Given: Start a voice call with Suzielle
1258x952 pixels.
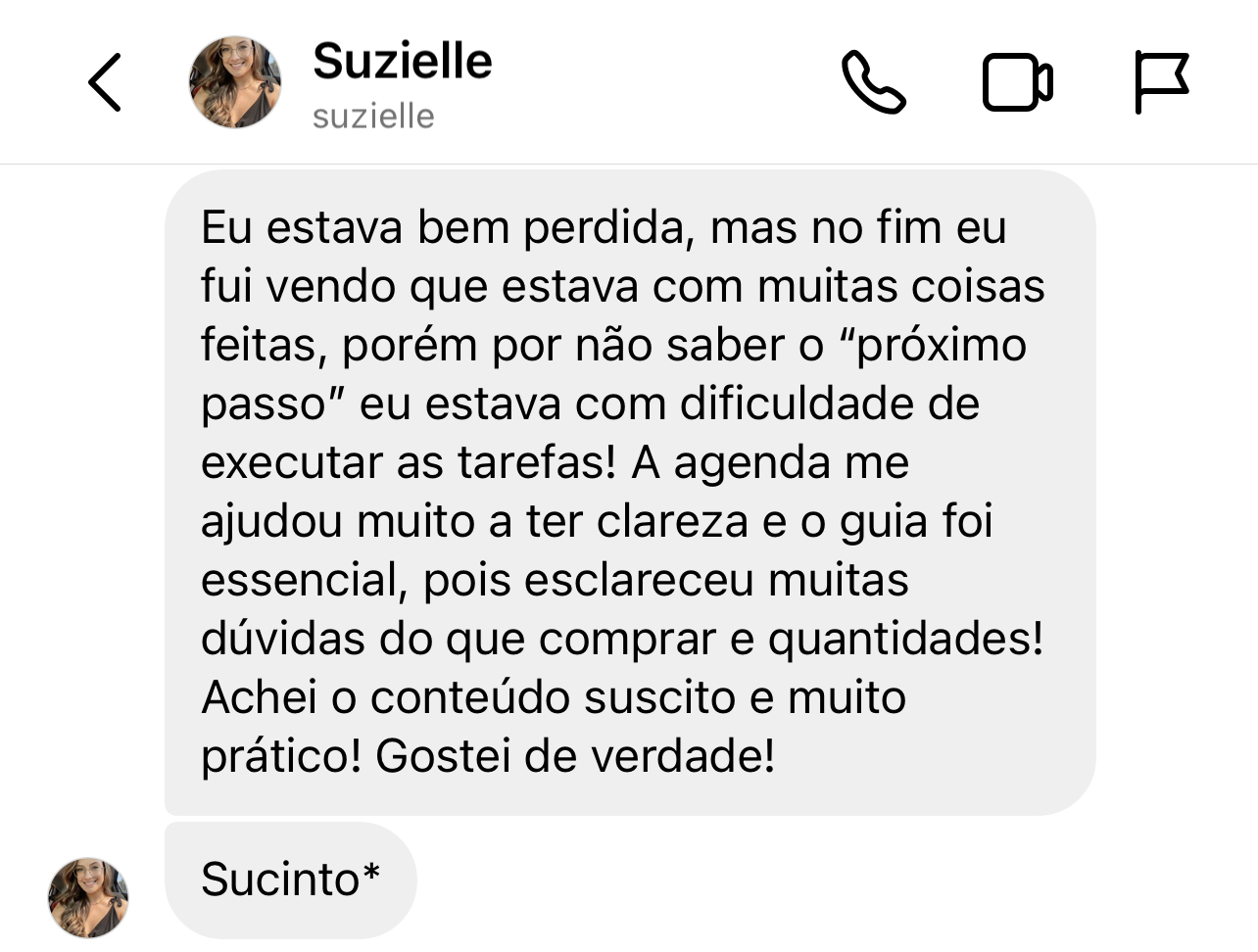Looking at the screenshot, I should tap(873, 82).
